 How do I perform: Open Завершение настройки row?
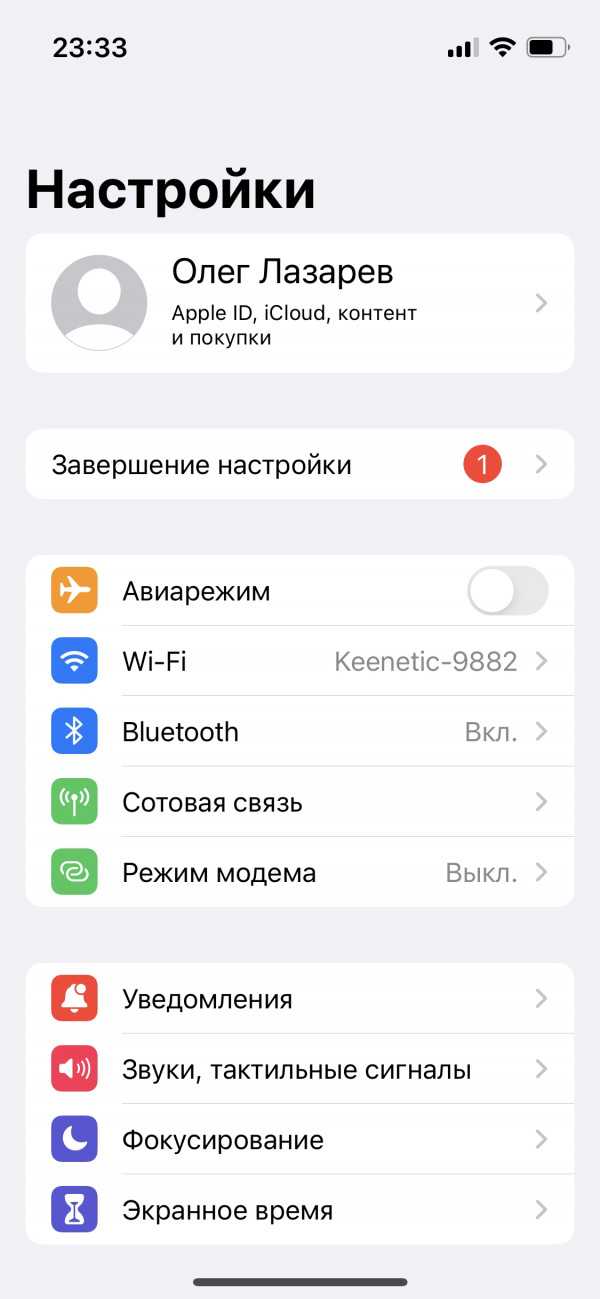click(300, 464)
